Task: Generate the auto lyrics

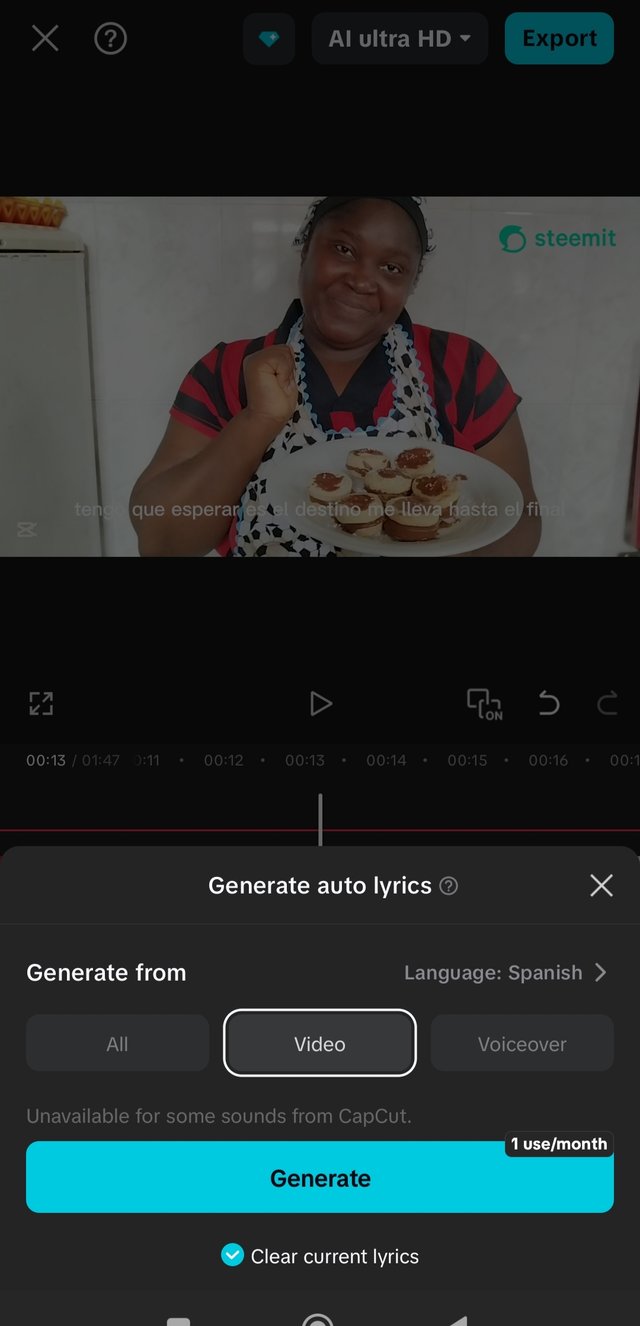Action: tap(320, 1178)
